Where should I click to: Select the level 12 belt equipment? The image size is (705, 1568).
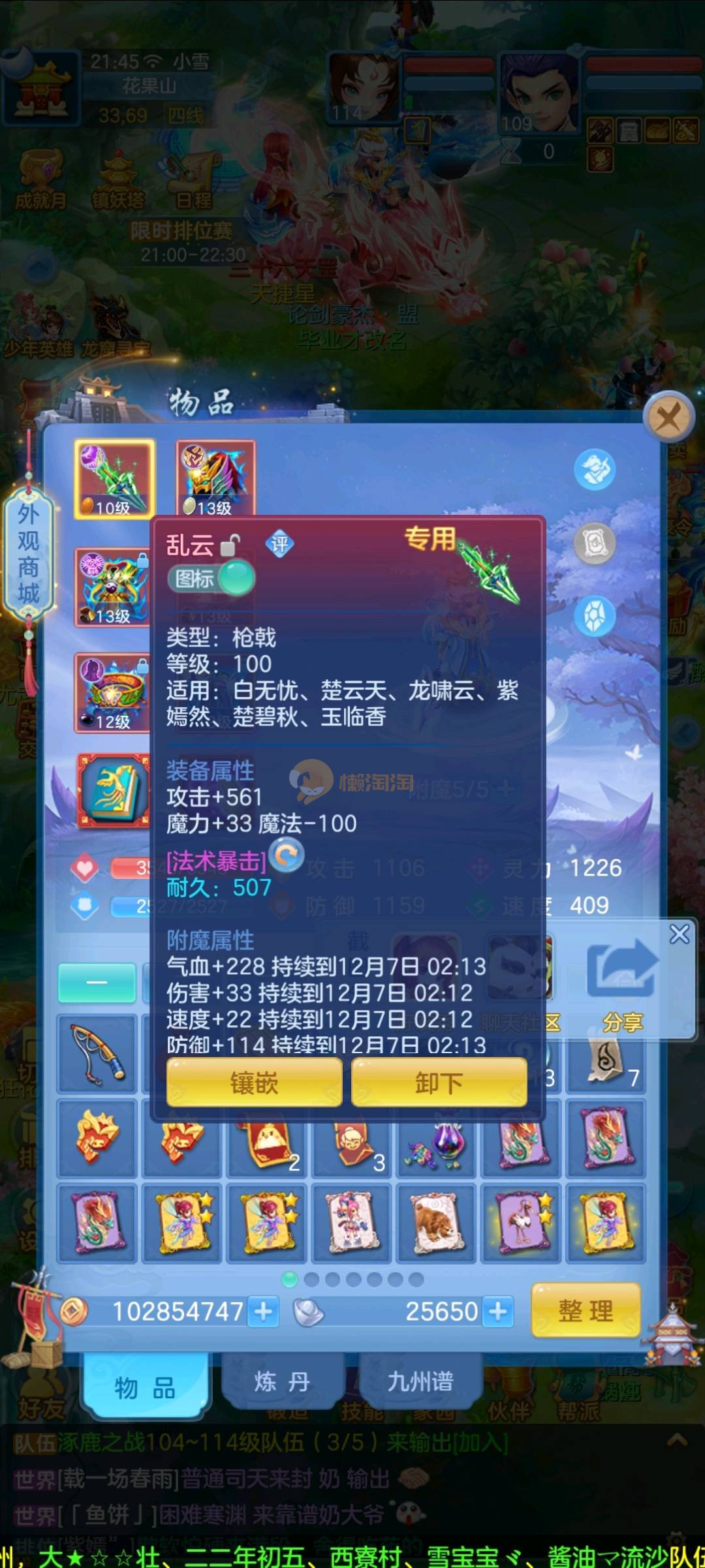point(112,693)
